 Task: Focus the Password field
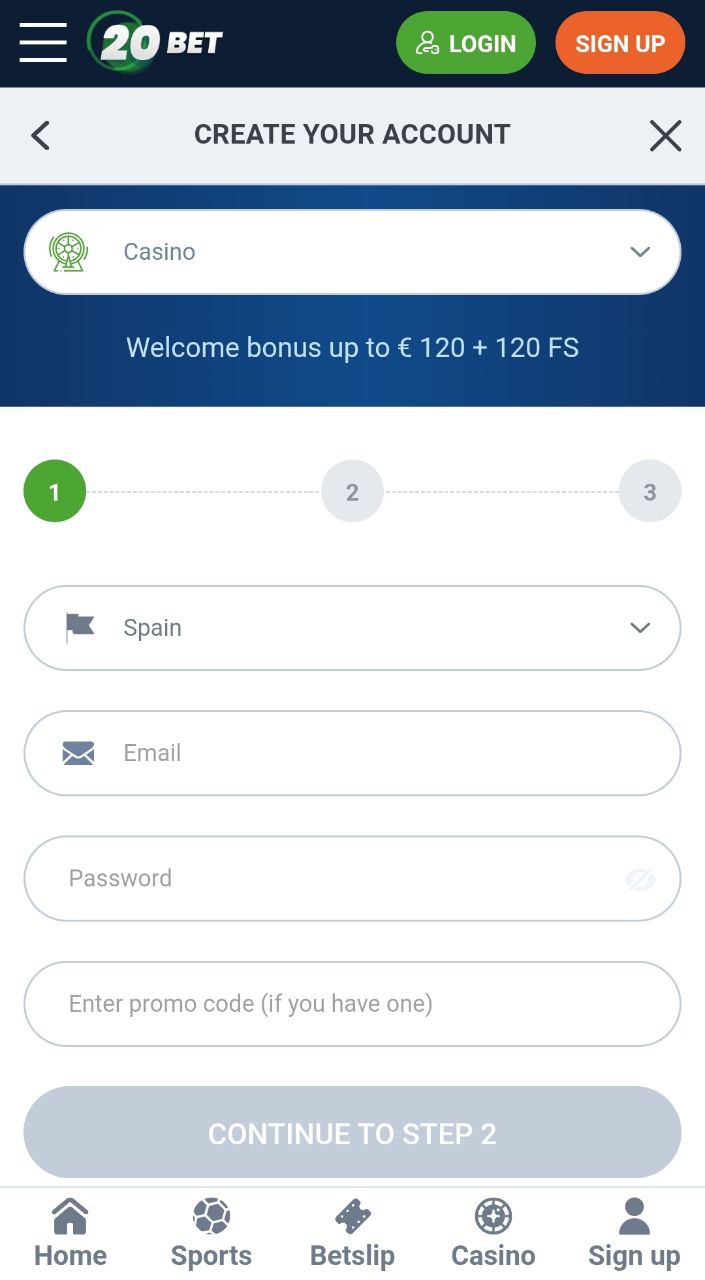[x=352, y=878]
